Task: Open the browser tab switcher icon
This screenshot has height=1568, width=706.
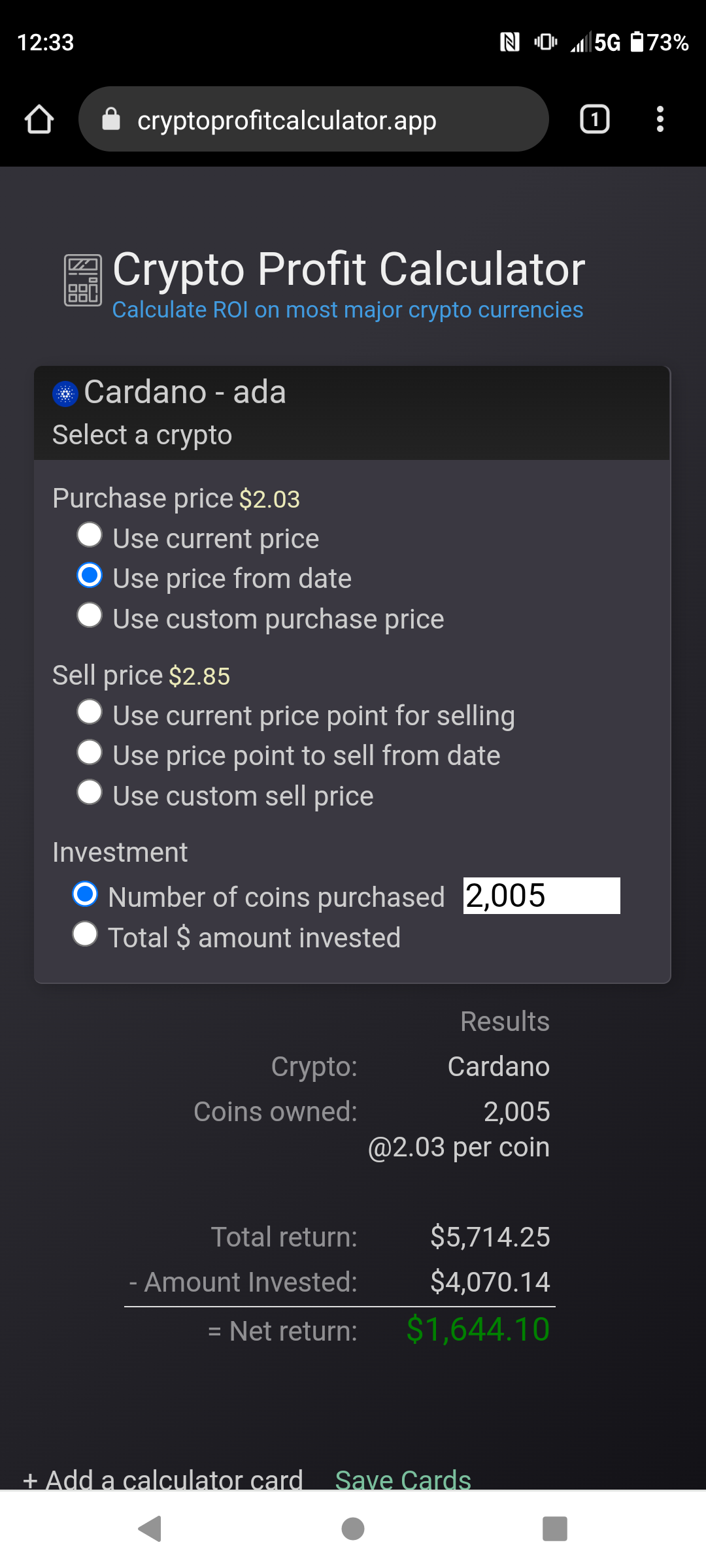Action: pyautogui.click(x=594, y=119)
